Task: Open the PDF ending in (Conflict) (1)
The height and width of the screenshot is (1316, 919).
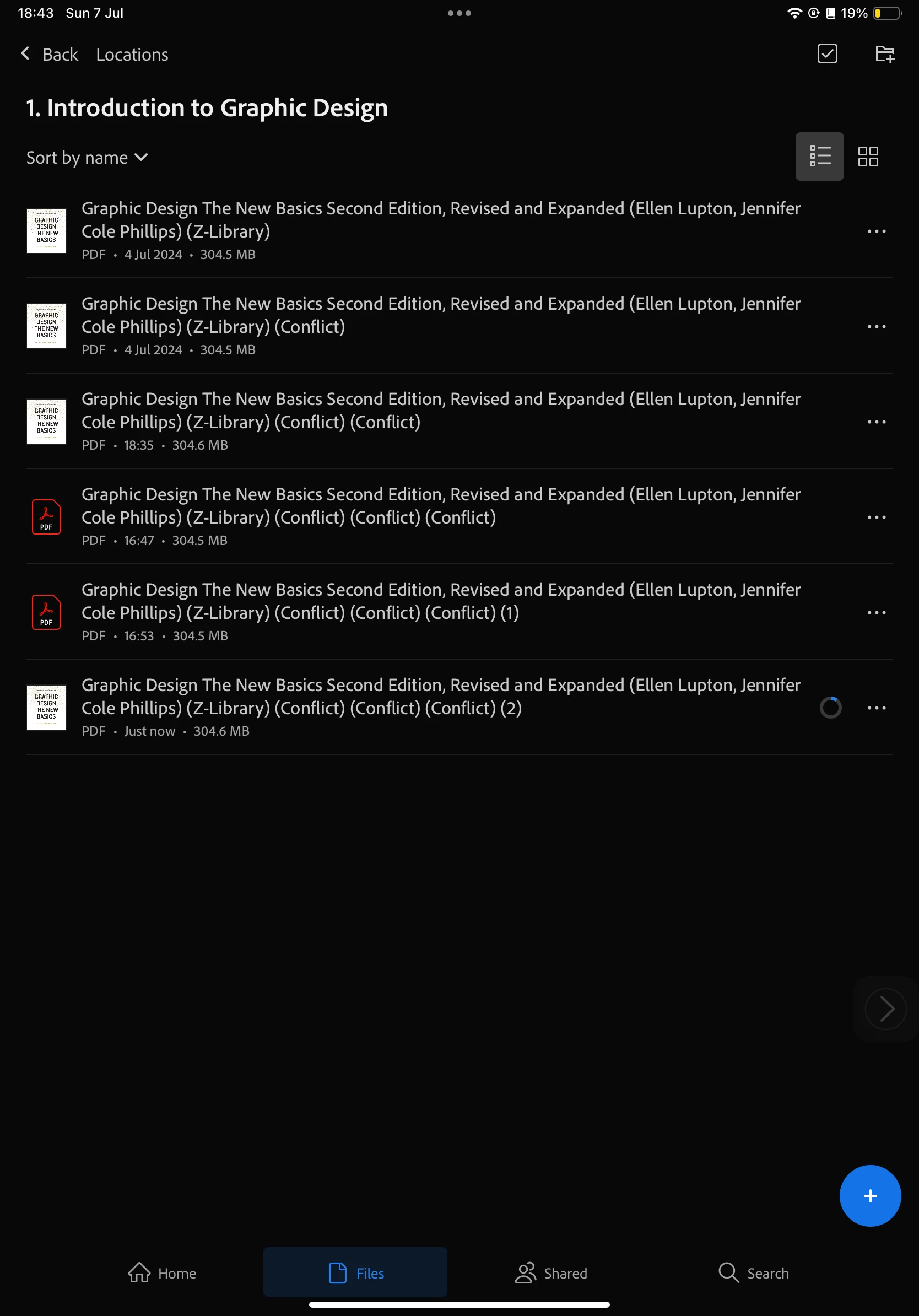Action: pos(440,601)
